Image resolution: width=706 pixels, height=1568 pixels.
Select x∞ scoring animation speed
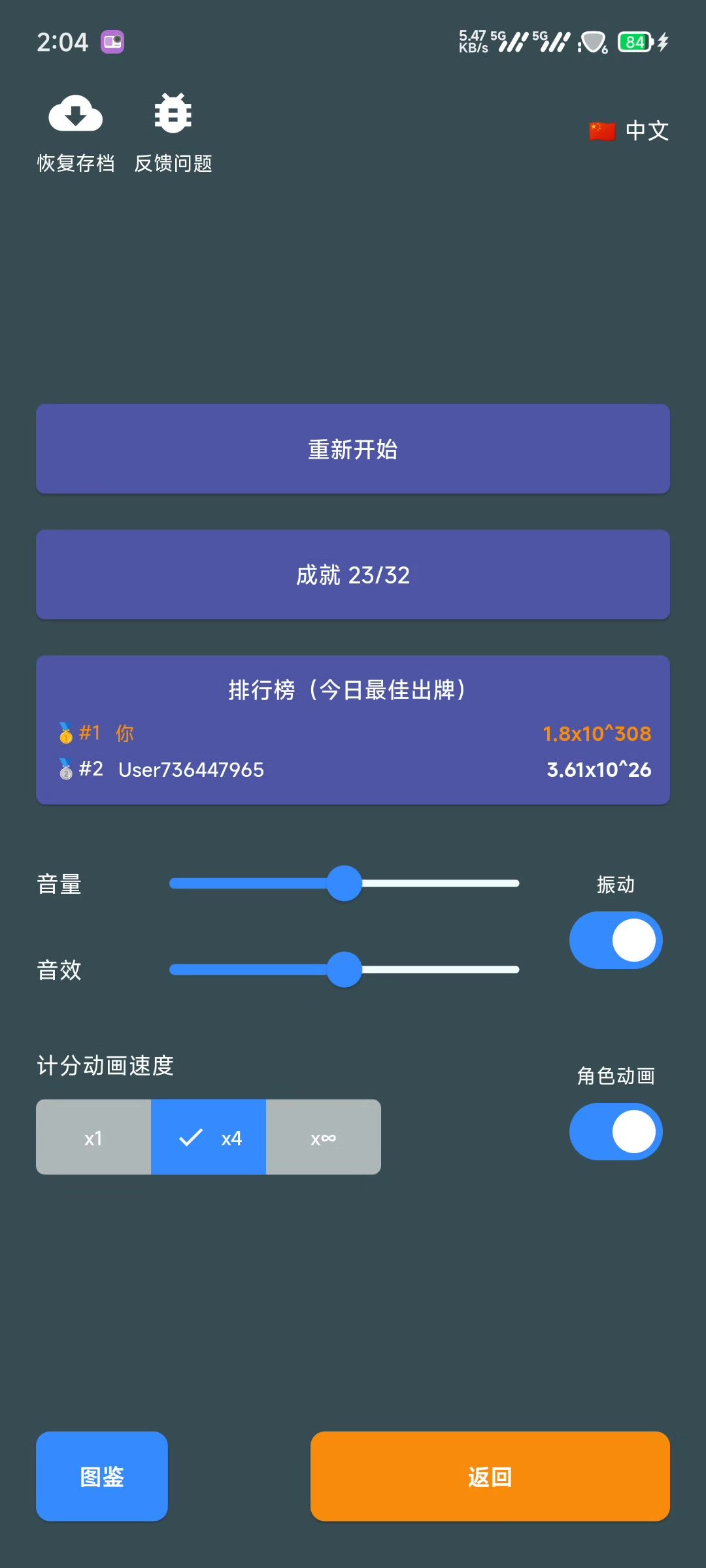pyautogui.click(x=324, y=1137)
